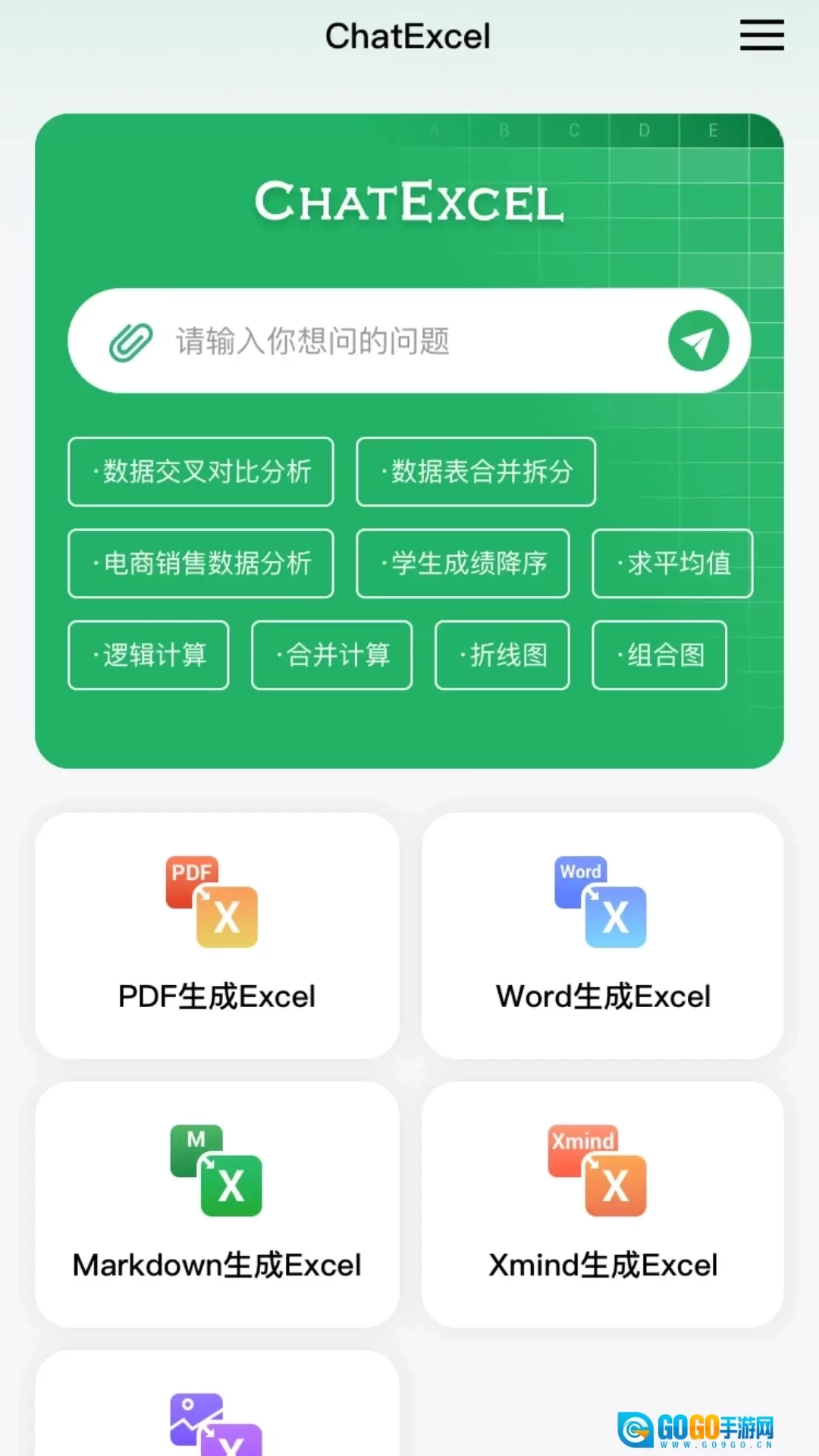Choose the 折线图 chart suggestion
Viewport: 819px width, 1456px height.
[x=501, y=656]
